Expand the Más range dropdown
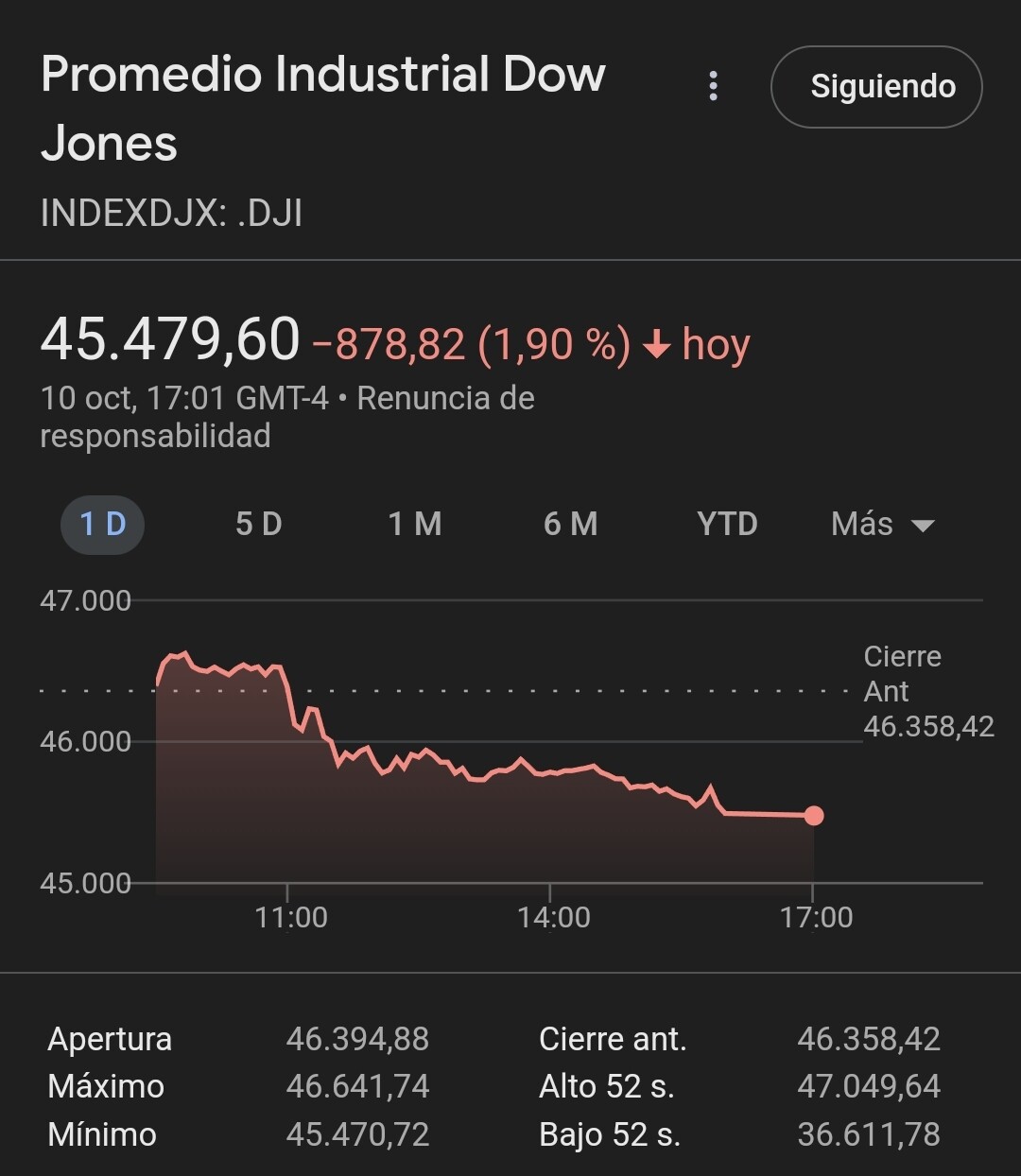This screenshot has height=1176, width=1021. point(882,524)
